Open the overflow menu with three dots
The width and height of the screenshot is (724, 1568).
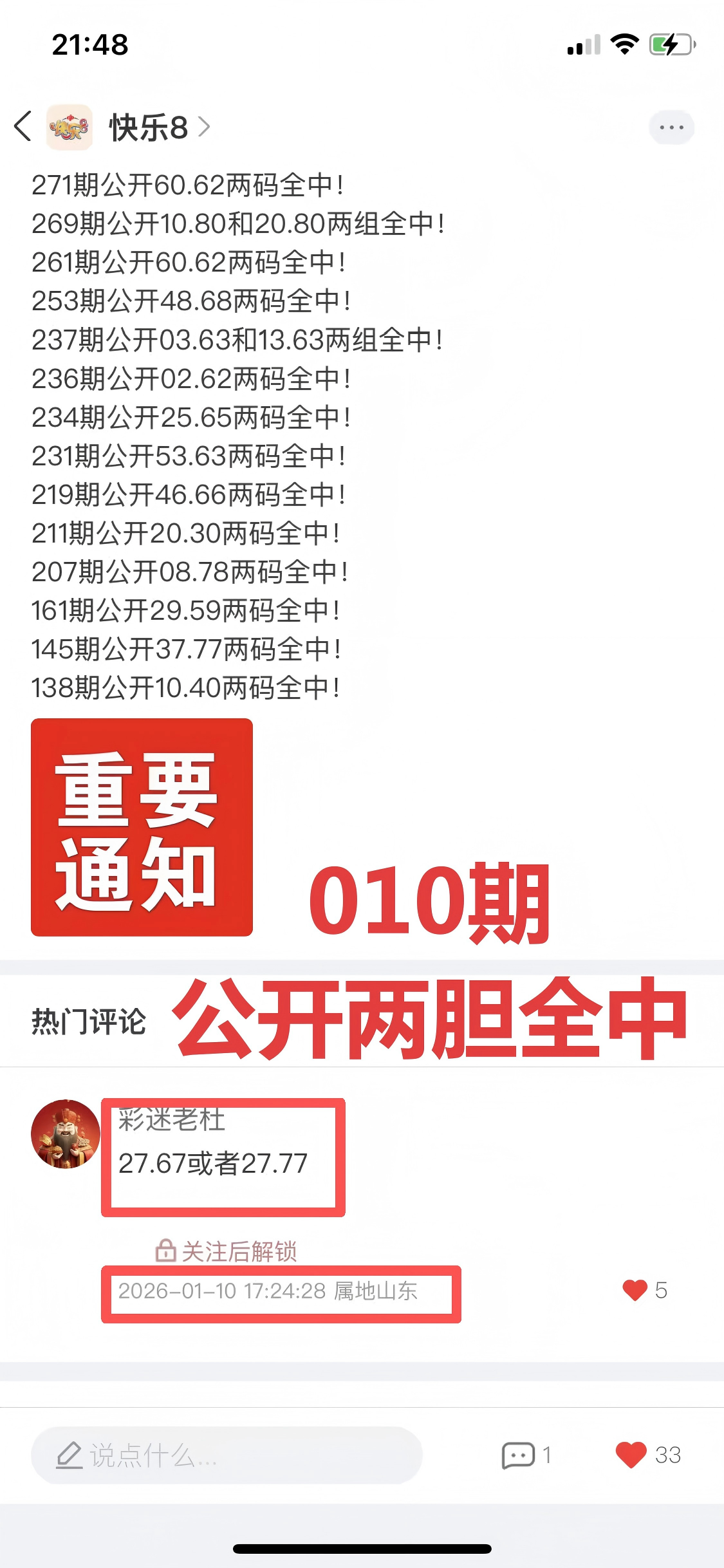(671, 127)
